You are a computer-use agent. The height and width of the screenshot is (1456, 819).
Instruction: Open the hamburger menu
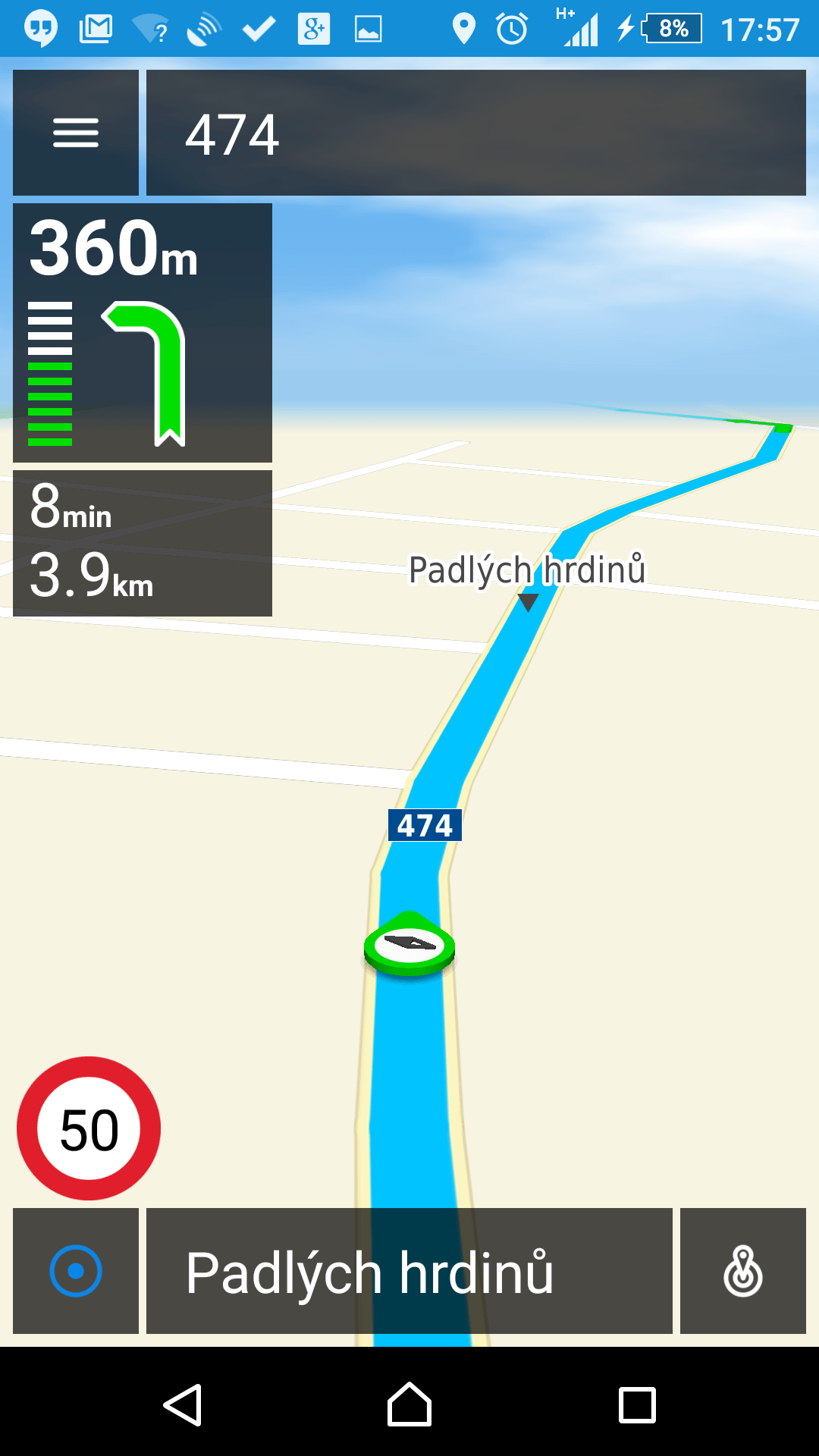tap(76, 133)
